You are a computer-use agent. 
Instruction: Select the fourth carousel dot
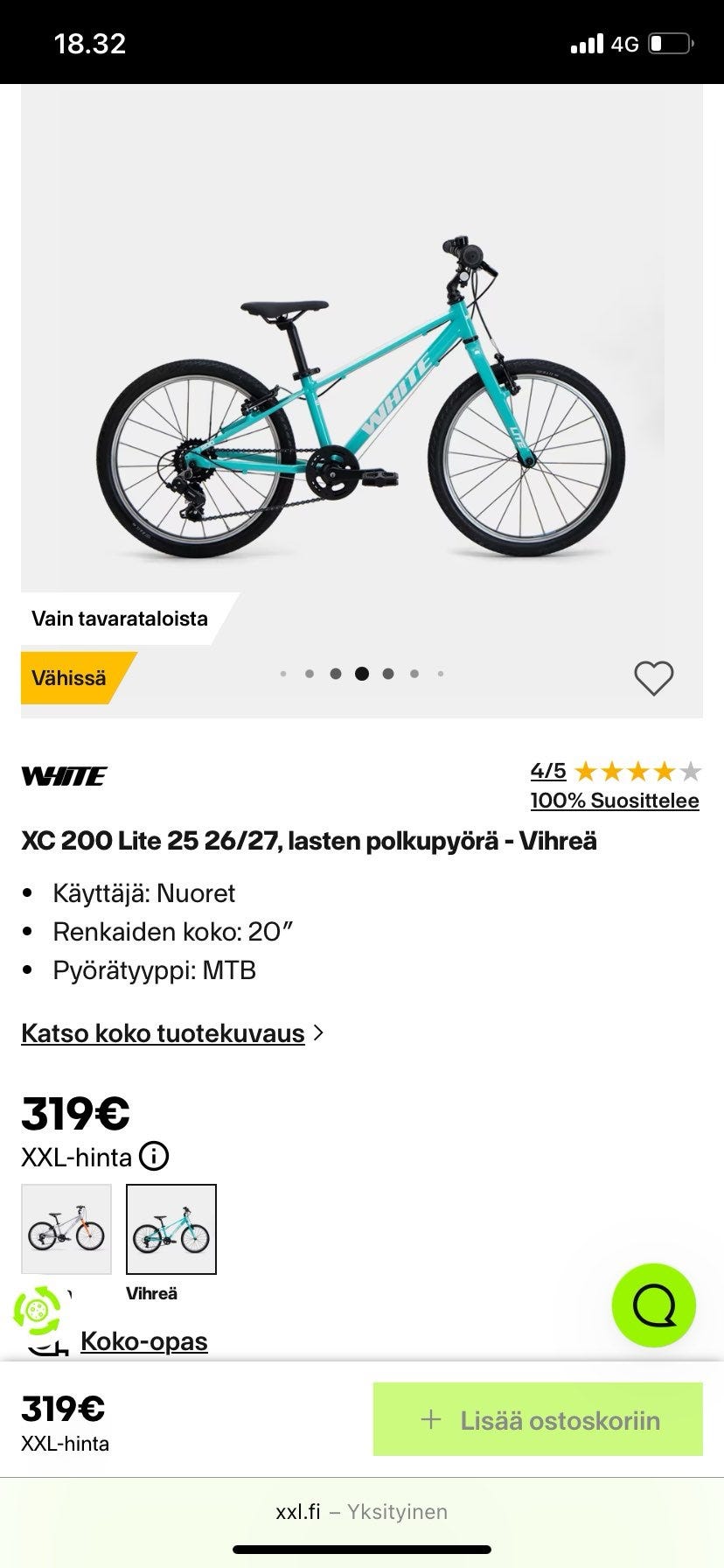click(x=362, y=674)
